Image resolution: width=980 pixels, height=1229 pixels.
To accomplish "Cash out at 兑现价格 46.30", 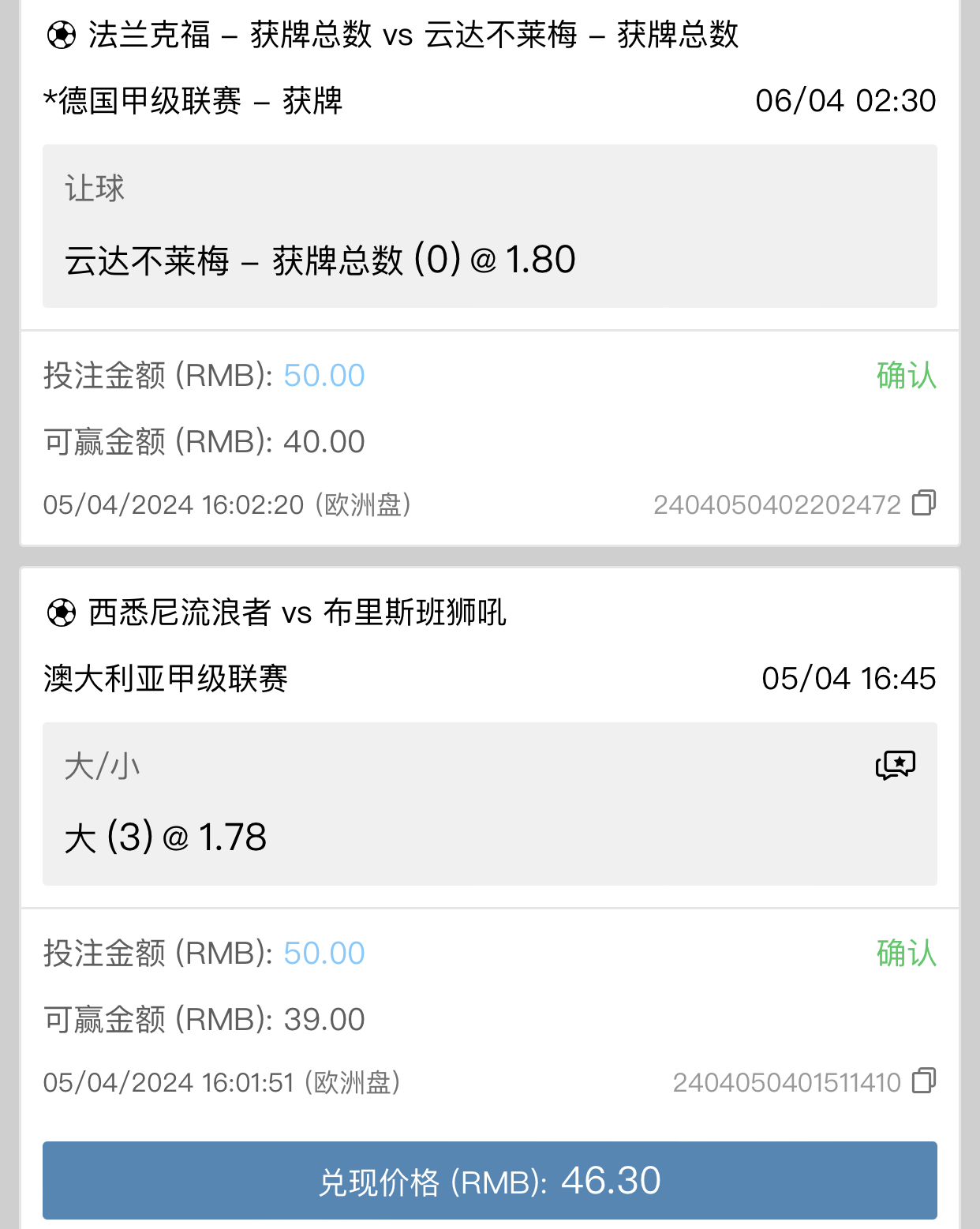I will (489, 1180).
